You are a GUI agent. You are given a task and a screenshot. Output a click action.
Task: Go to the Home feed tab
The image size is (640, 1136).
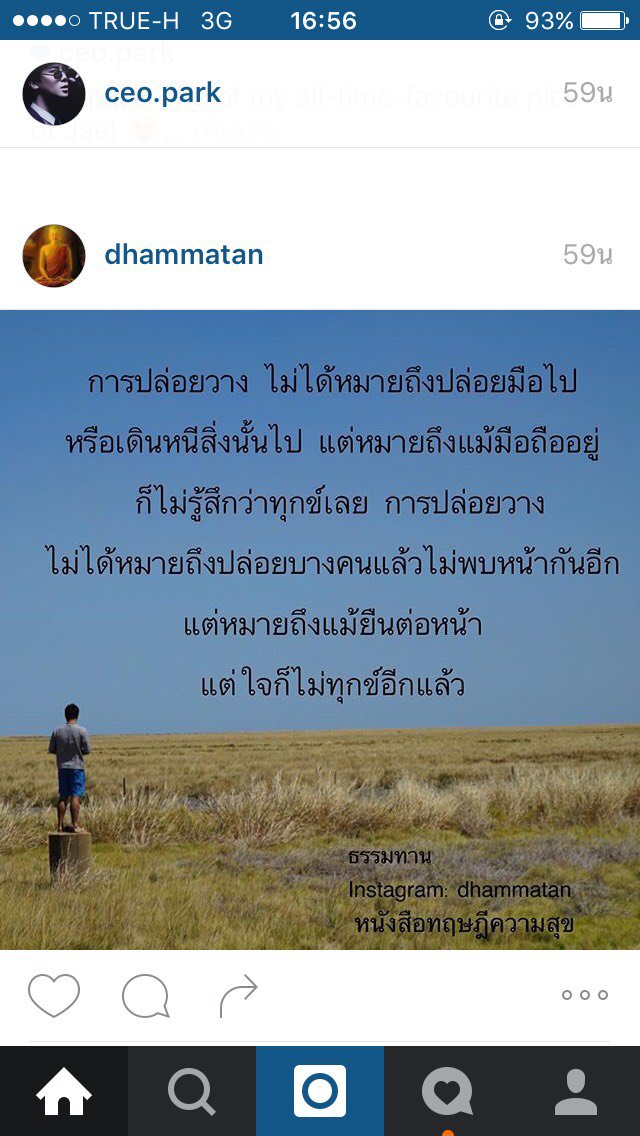coord(64,1092)
